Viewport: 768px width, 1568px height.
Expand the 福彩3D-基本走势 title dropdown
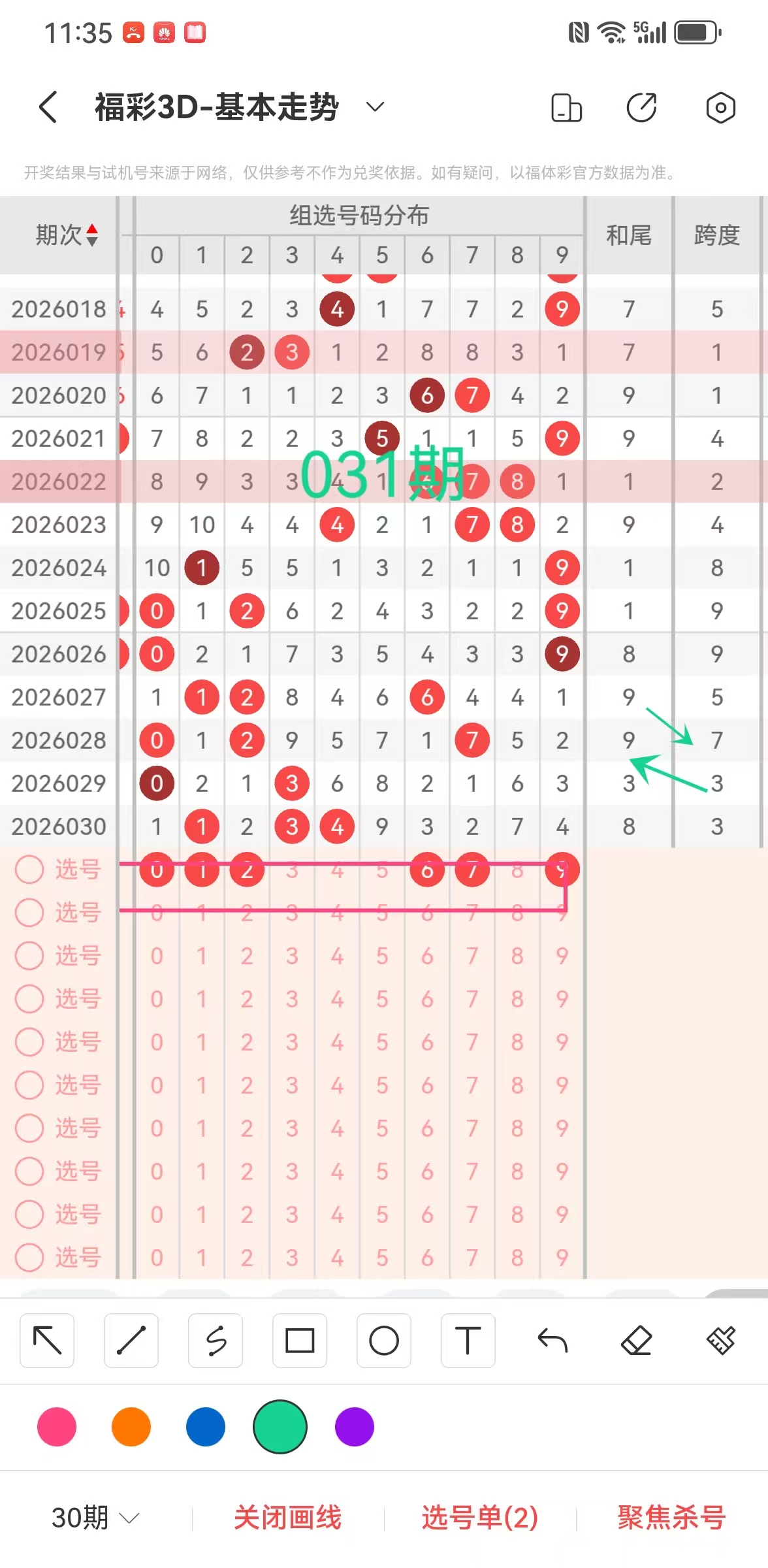(x=375, y=106)
